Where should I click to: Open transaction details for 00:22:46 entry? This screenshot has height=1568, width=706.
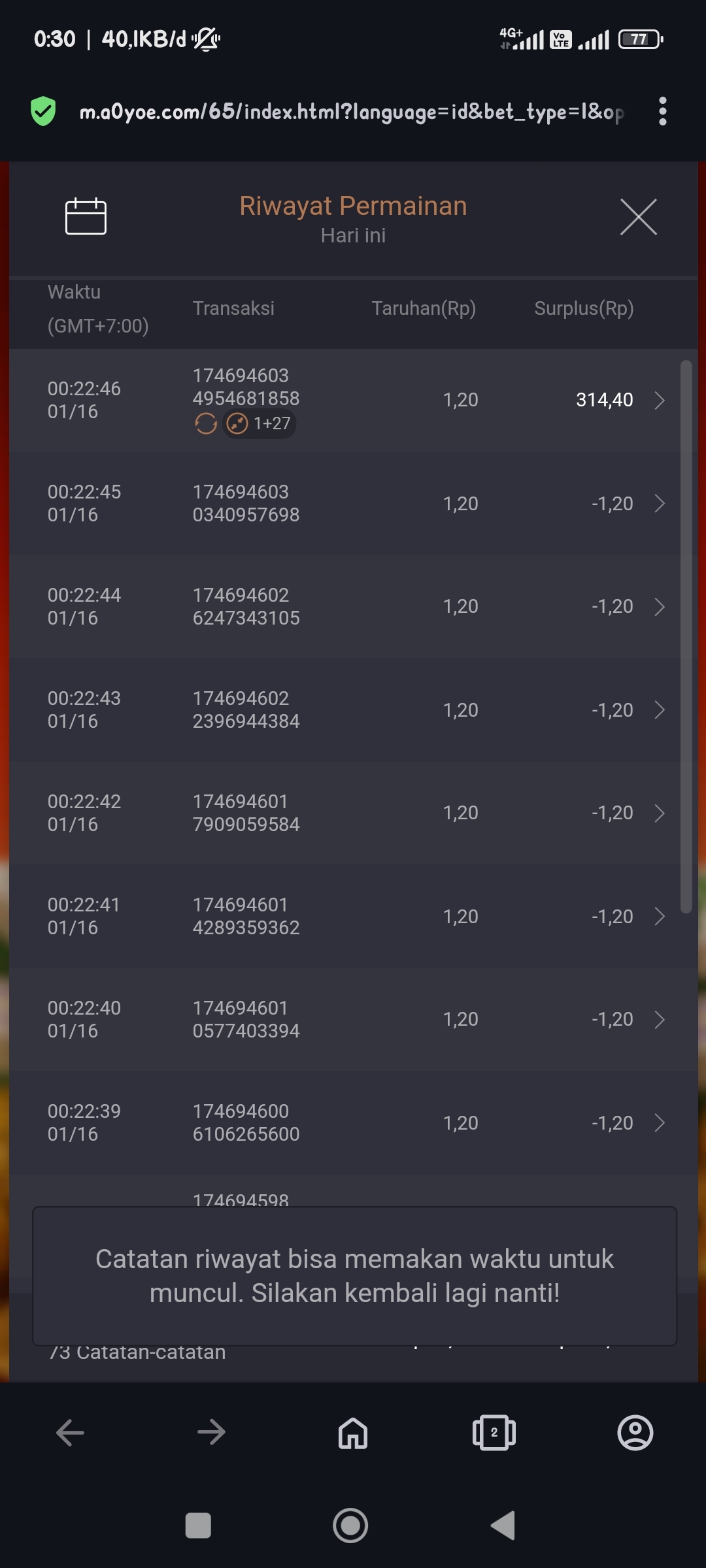click(659, 400)
